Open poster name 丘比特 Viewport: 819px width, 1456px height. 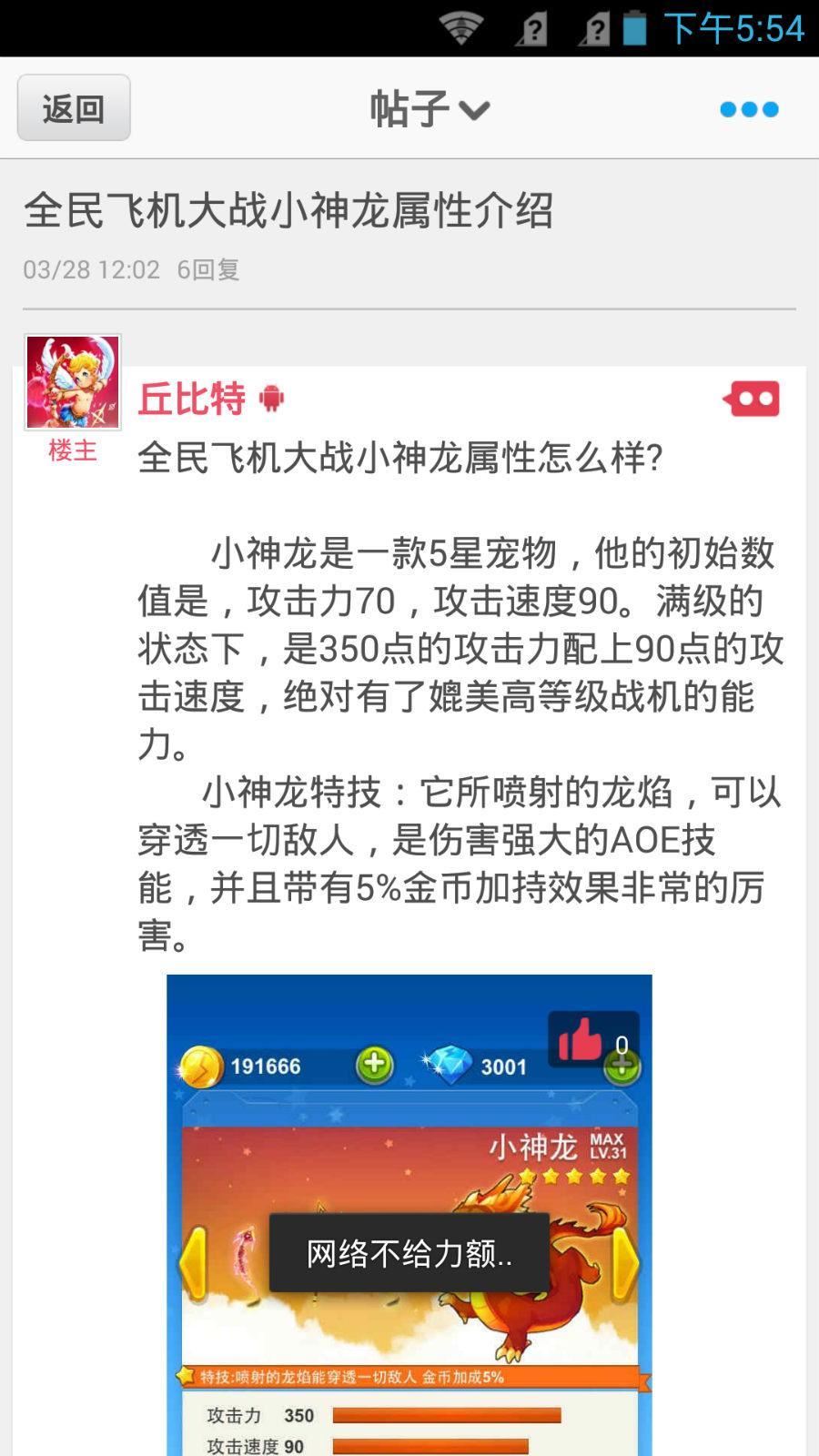pyautogui.click(x=192, y=399)
